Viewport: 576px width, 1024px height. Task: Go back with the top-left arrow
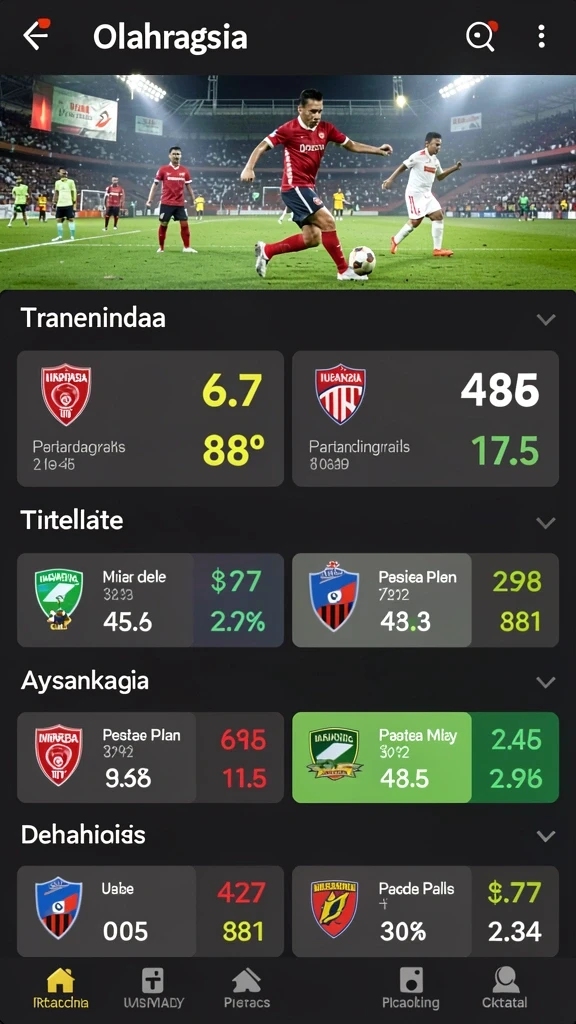(x=36, y=35)
